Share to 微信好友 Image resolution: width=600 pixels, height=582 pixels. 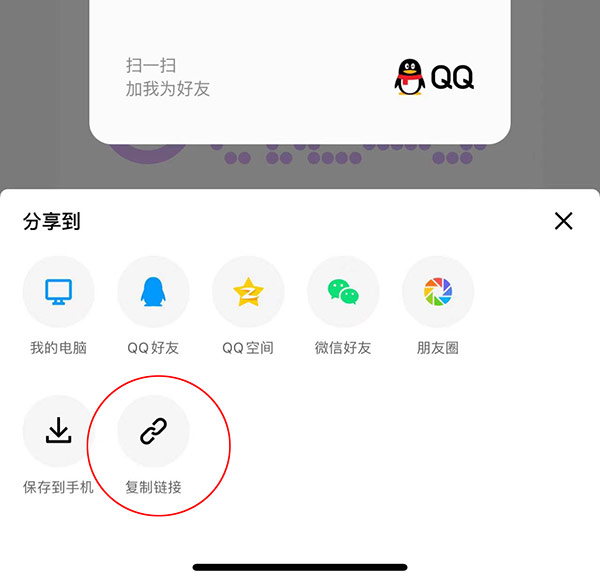click(343, 292)
